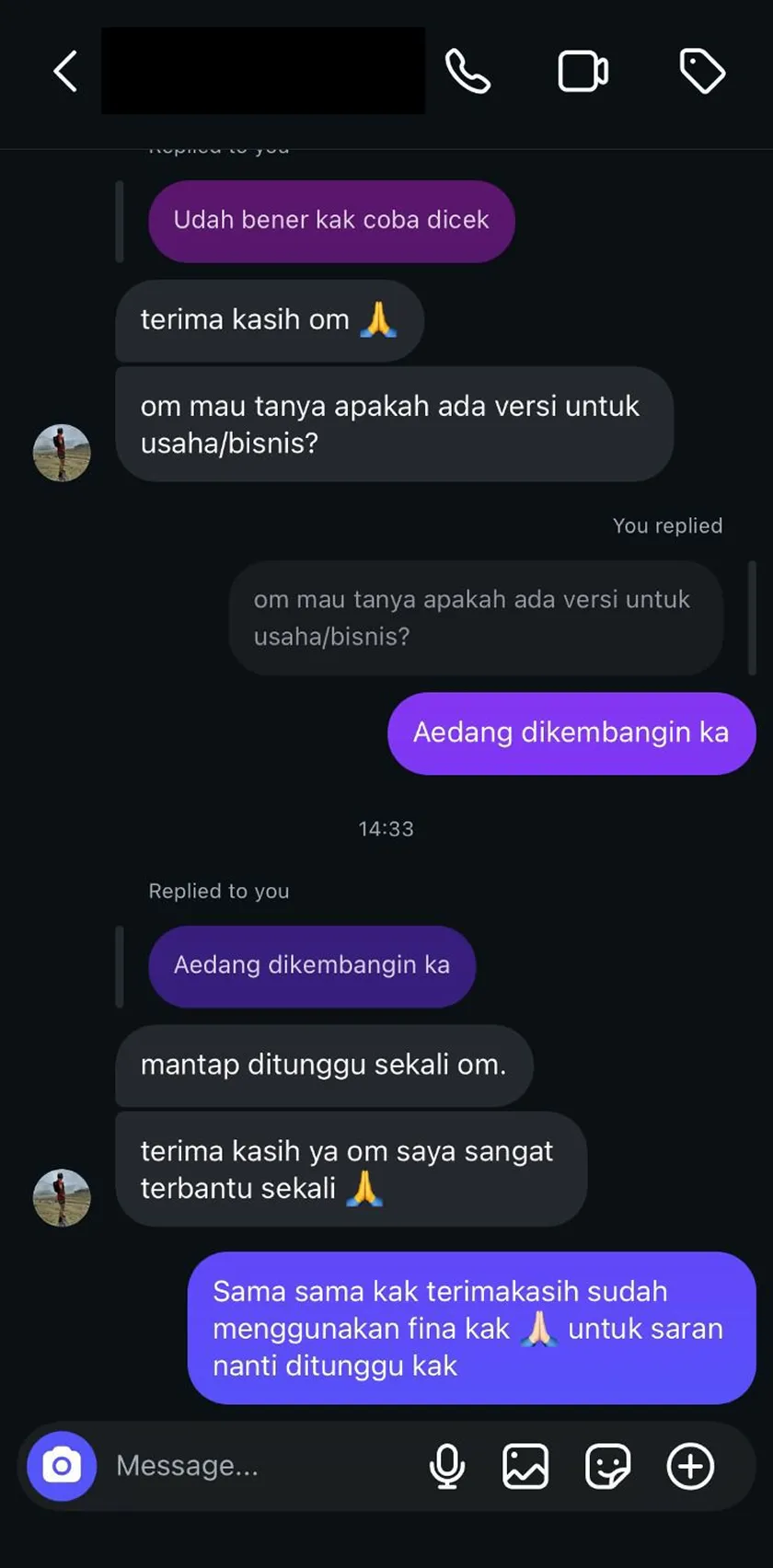Tap the Message text field

coord(258,1466)
